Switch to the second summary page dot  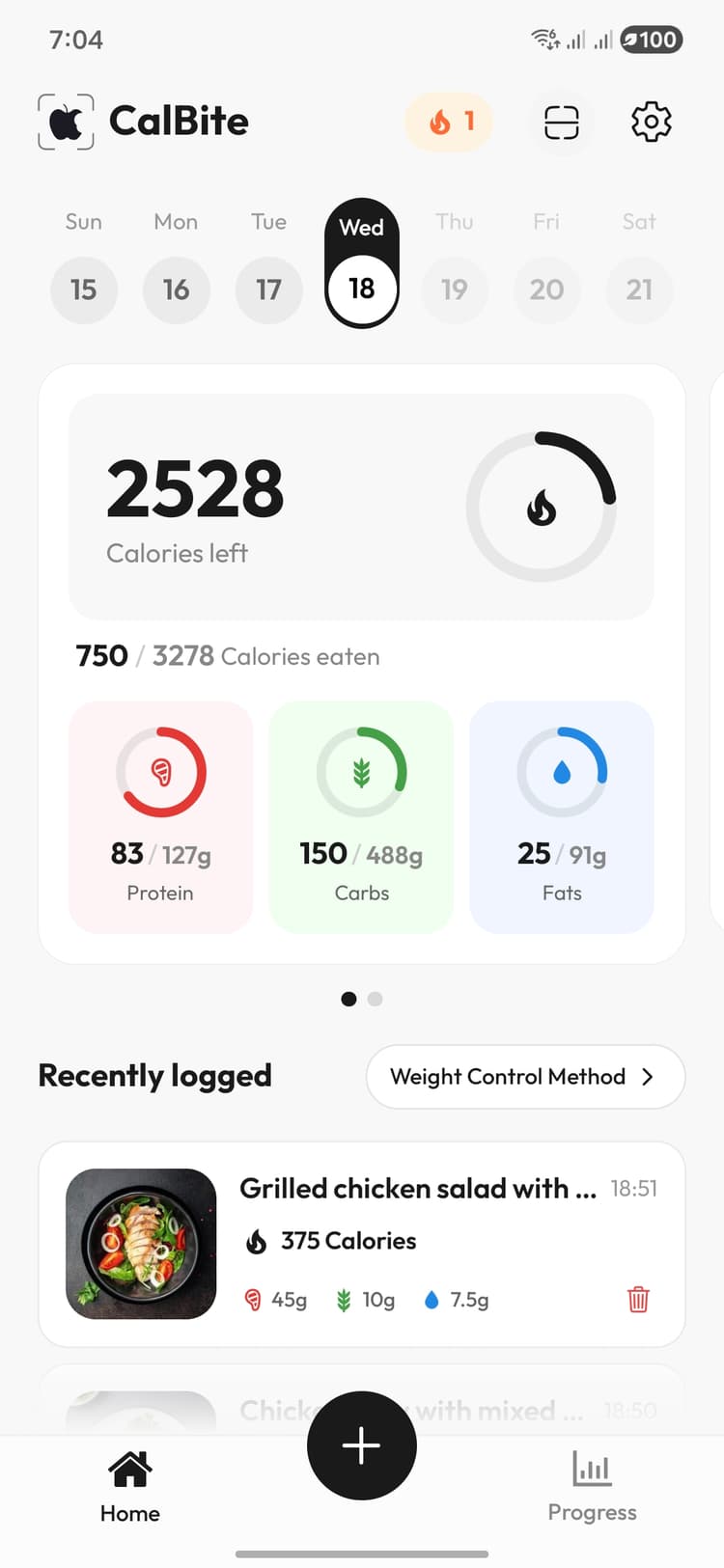375,999
